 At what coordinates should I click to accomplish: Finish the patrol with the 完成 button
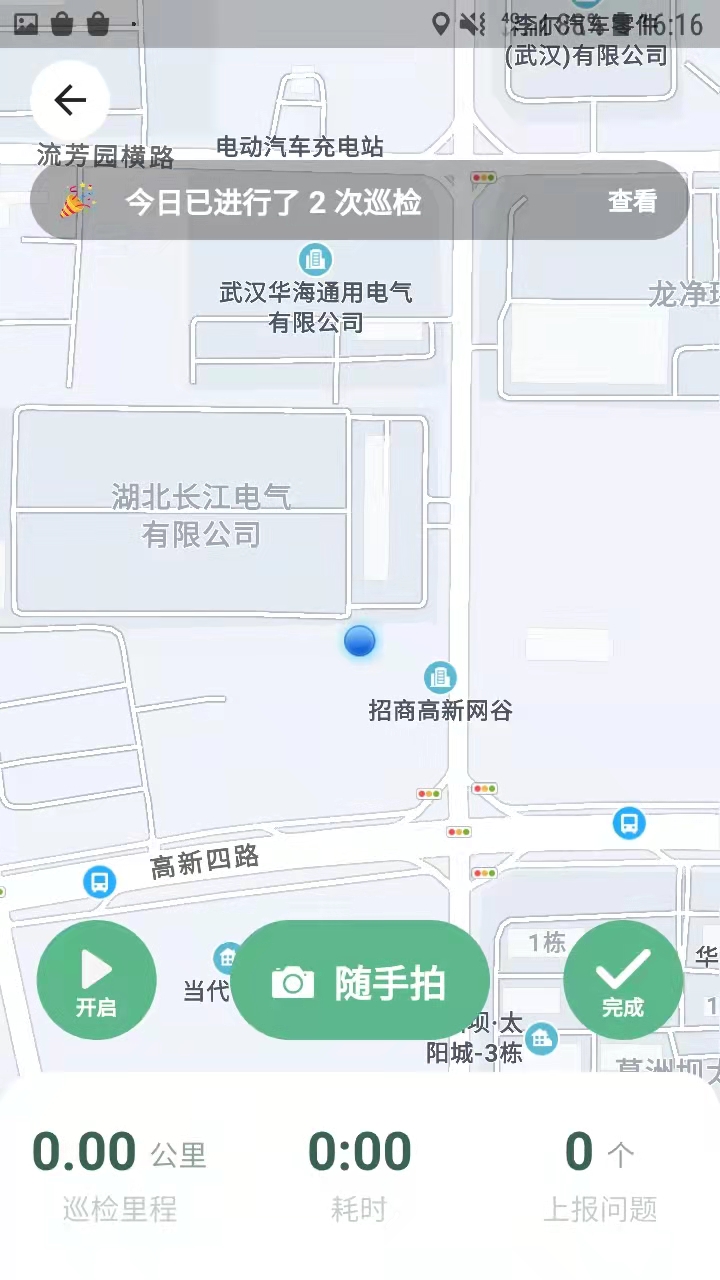[623, 980]
